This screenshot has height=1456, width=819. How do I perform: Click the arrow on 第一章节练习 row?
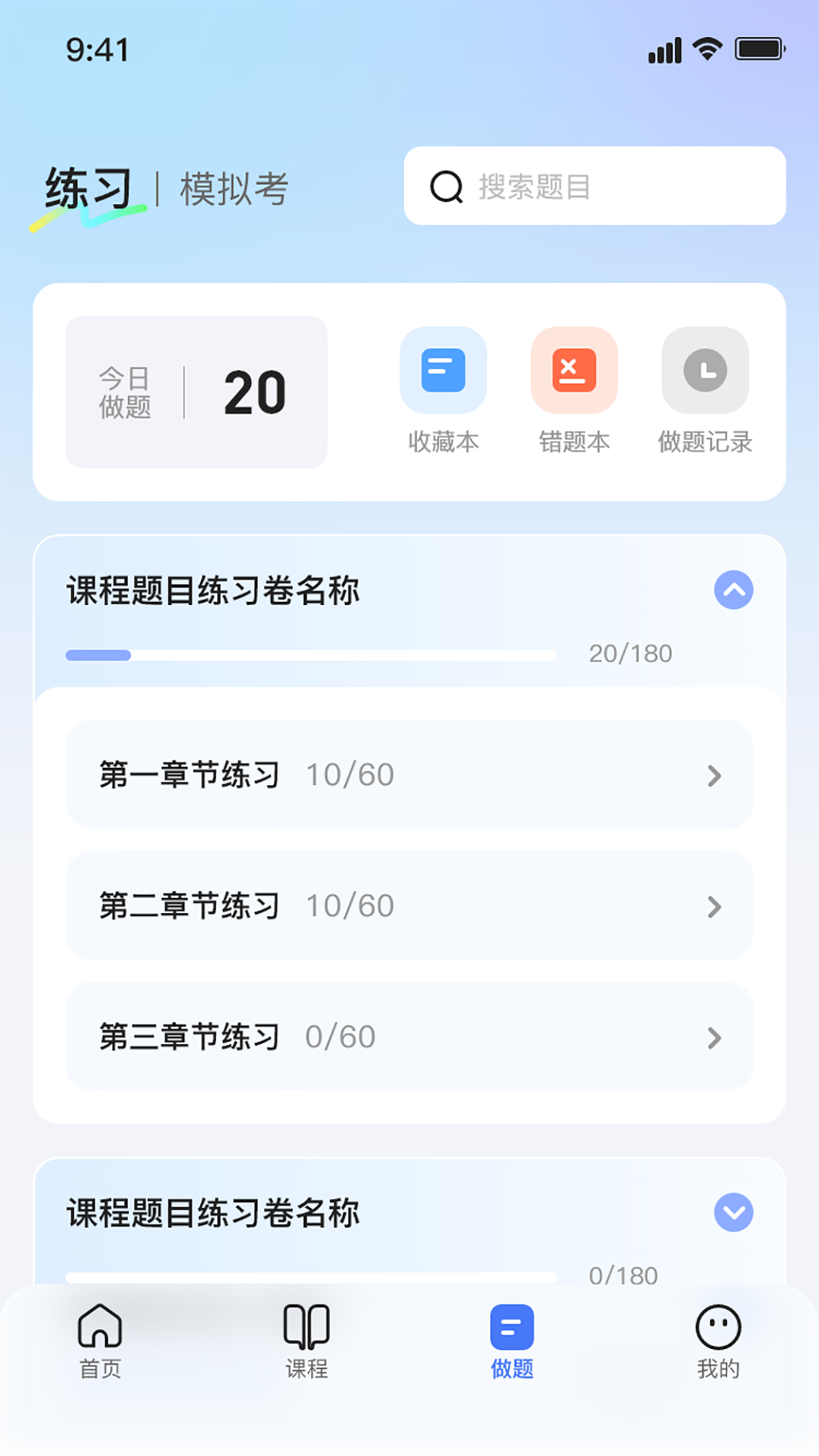tap(714, 775)
